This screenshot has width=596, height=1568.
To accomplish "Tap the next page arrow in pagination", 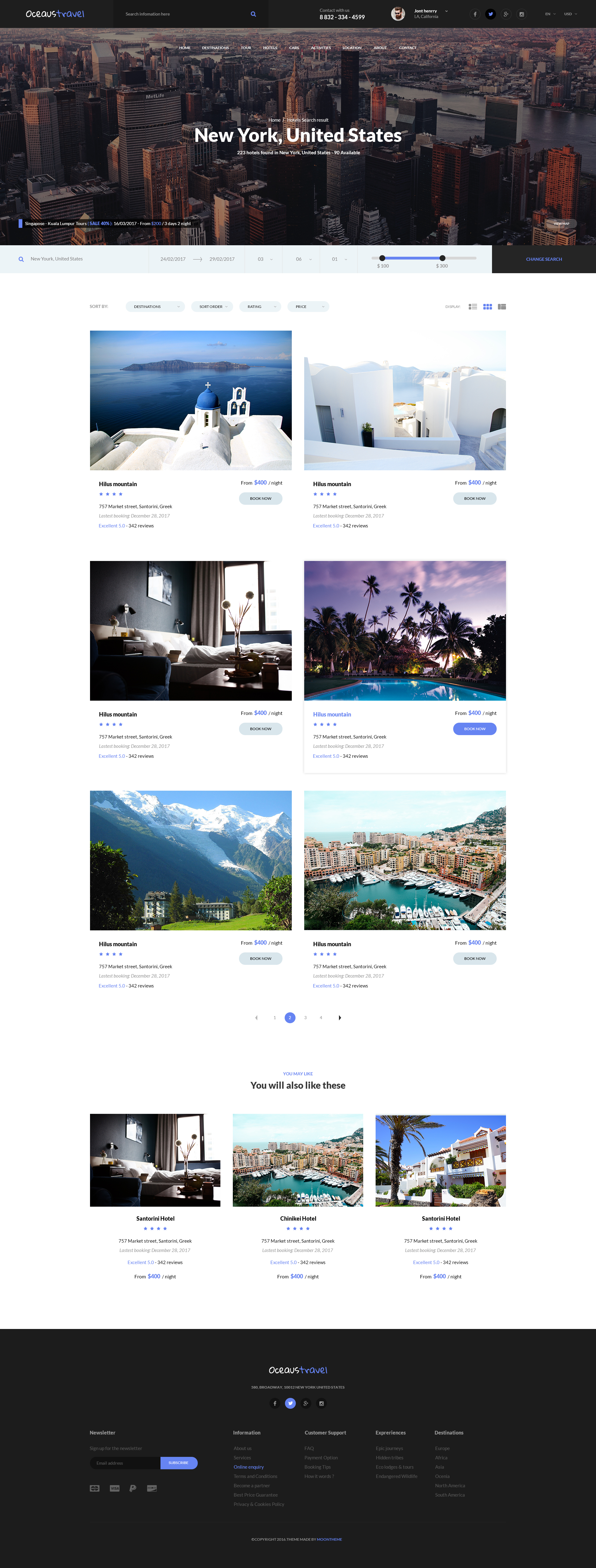I will coord(340,1017).
